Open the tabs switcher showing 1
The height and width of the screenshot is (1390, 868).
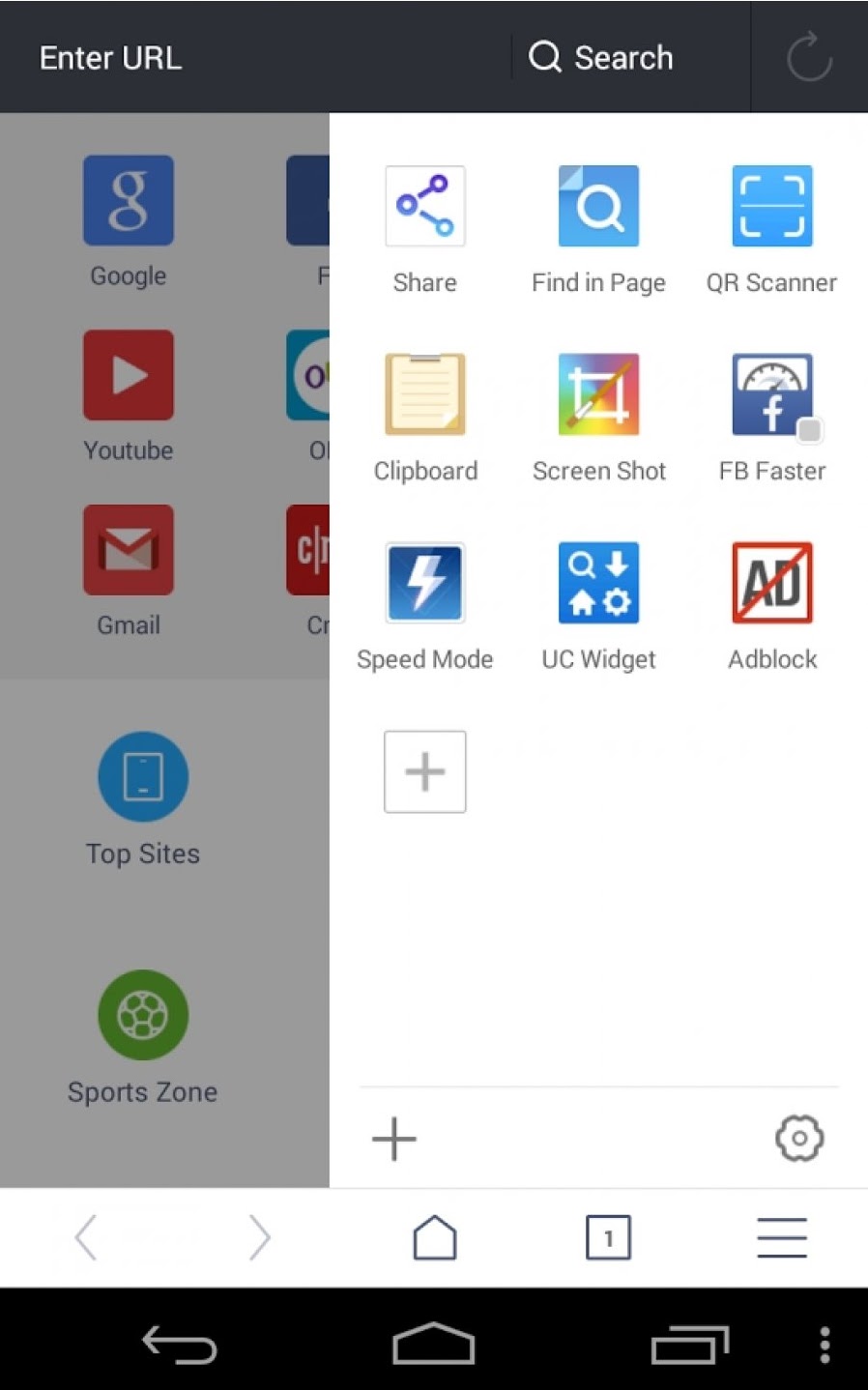click(x=608, y=1237)
